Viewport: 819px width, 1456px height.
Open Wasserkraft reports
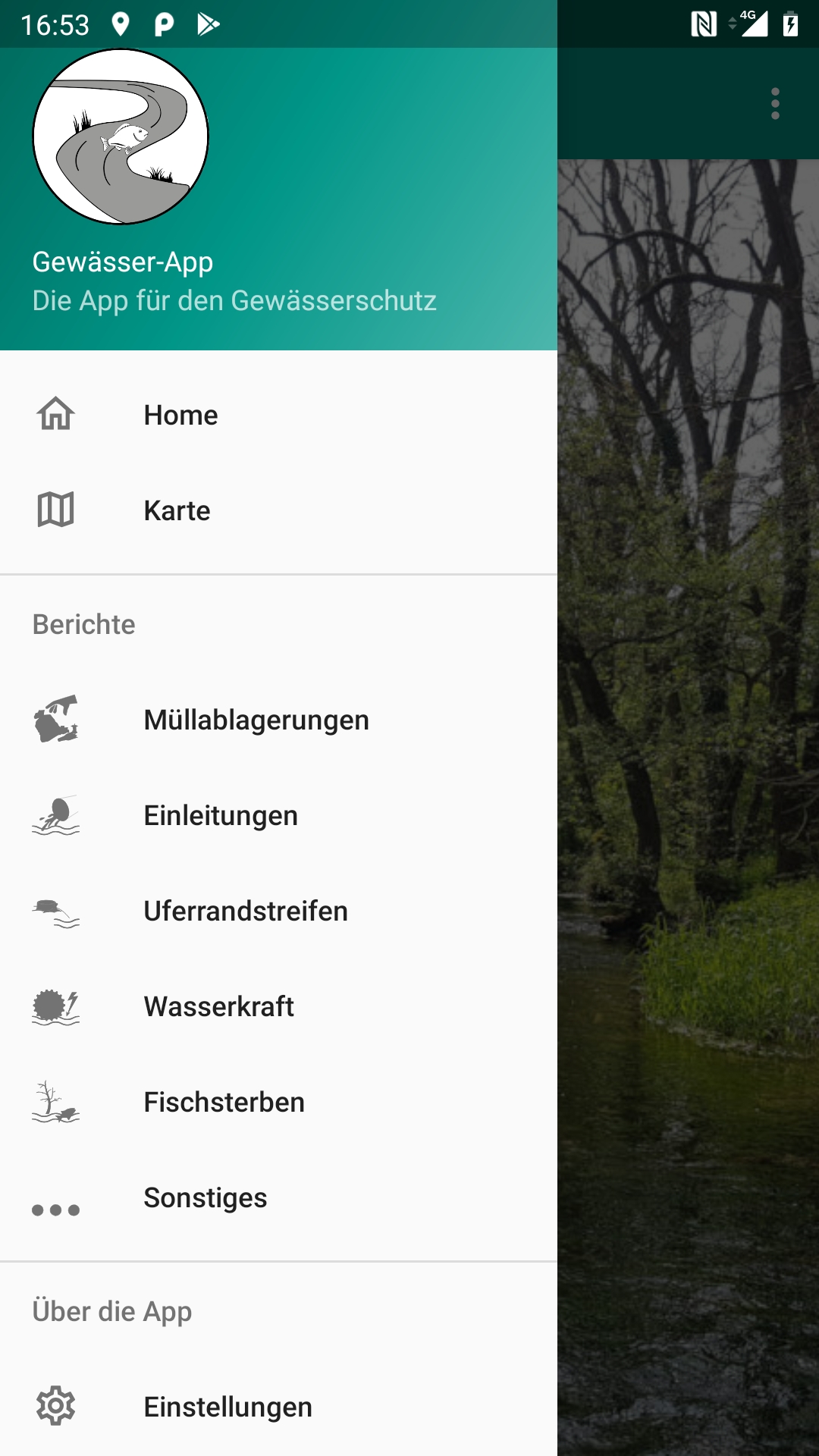click(278, 1006)
